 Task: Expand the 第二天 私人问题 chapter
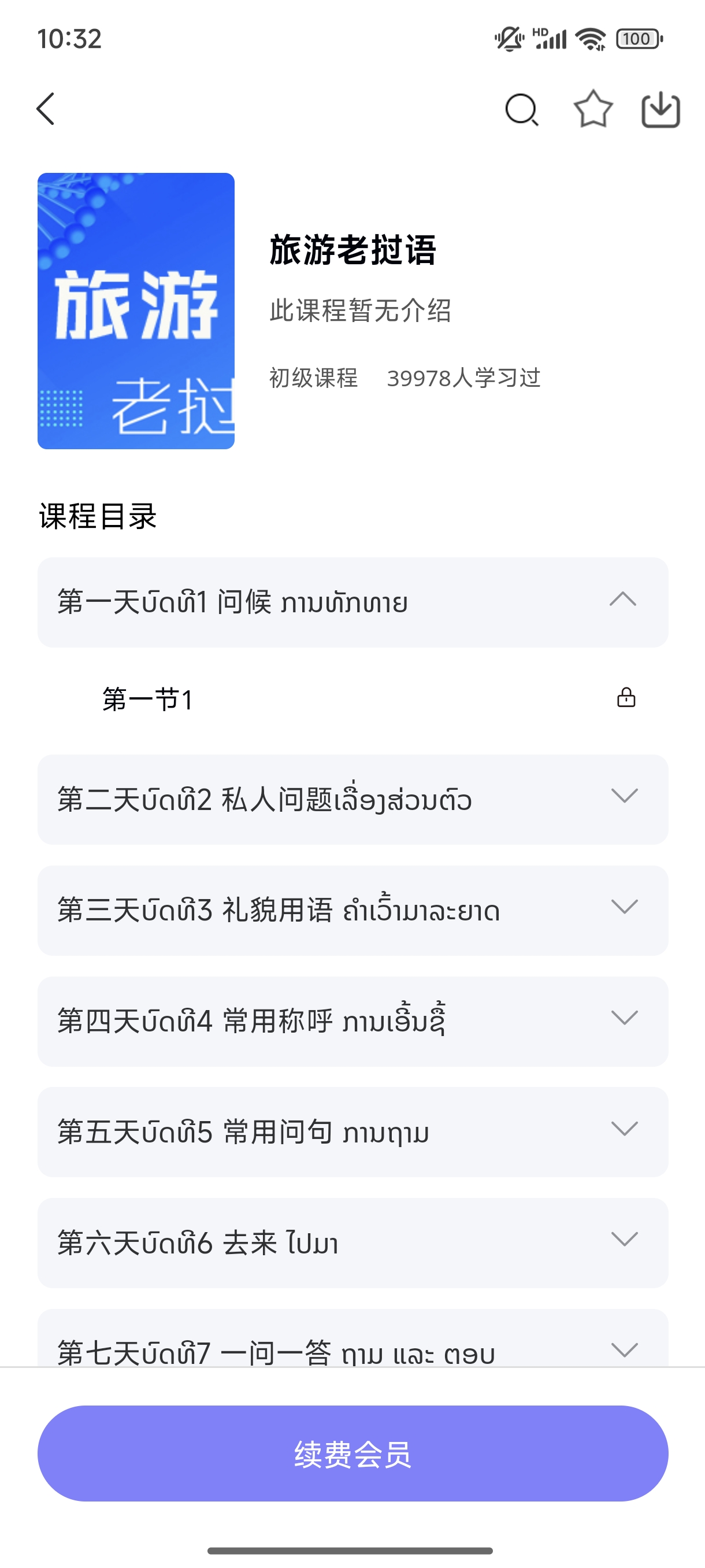[x=353, y=799]
